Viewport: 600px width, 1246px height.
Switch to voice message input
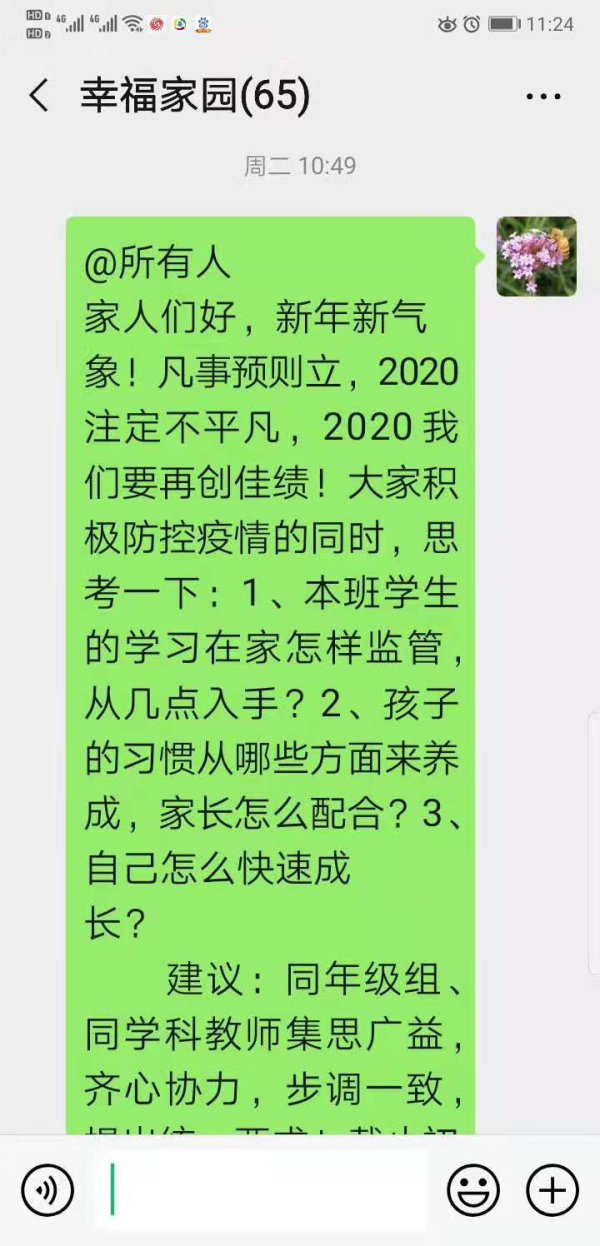[47, 1190]
